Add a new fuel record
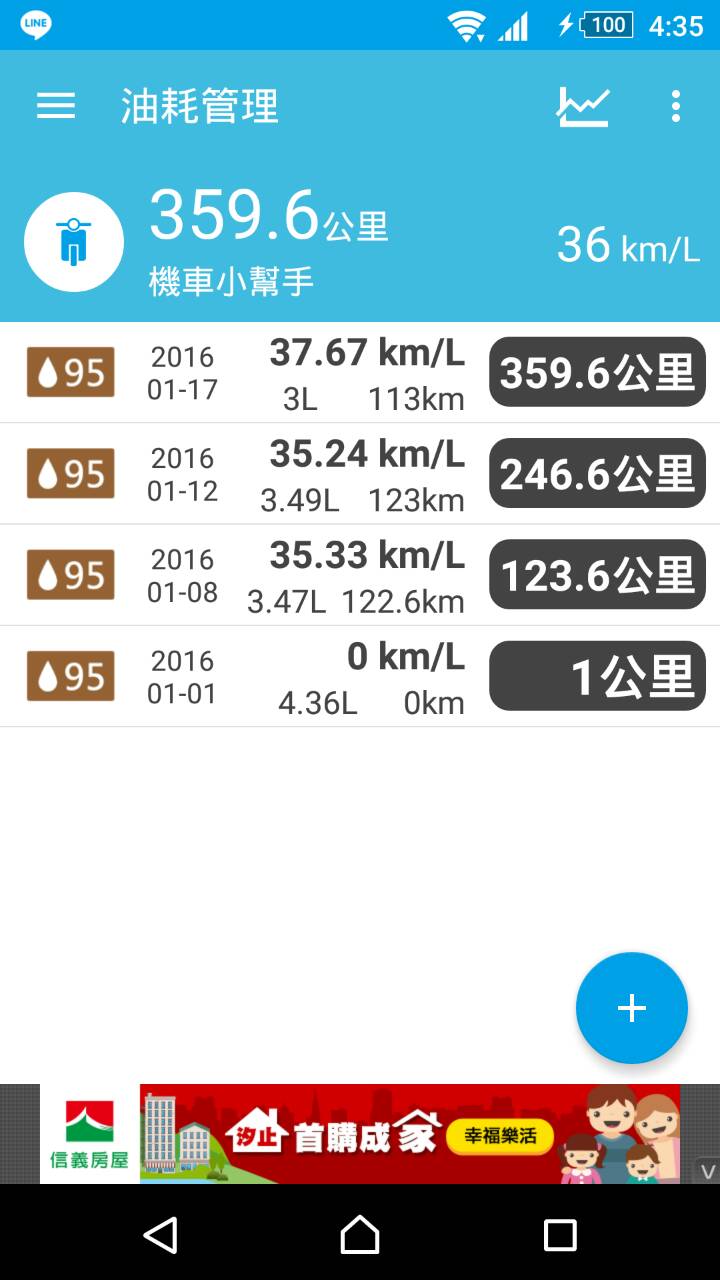This screenshot has width=720, height=1280. point(631,1008)
